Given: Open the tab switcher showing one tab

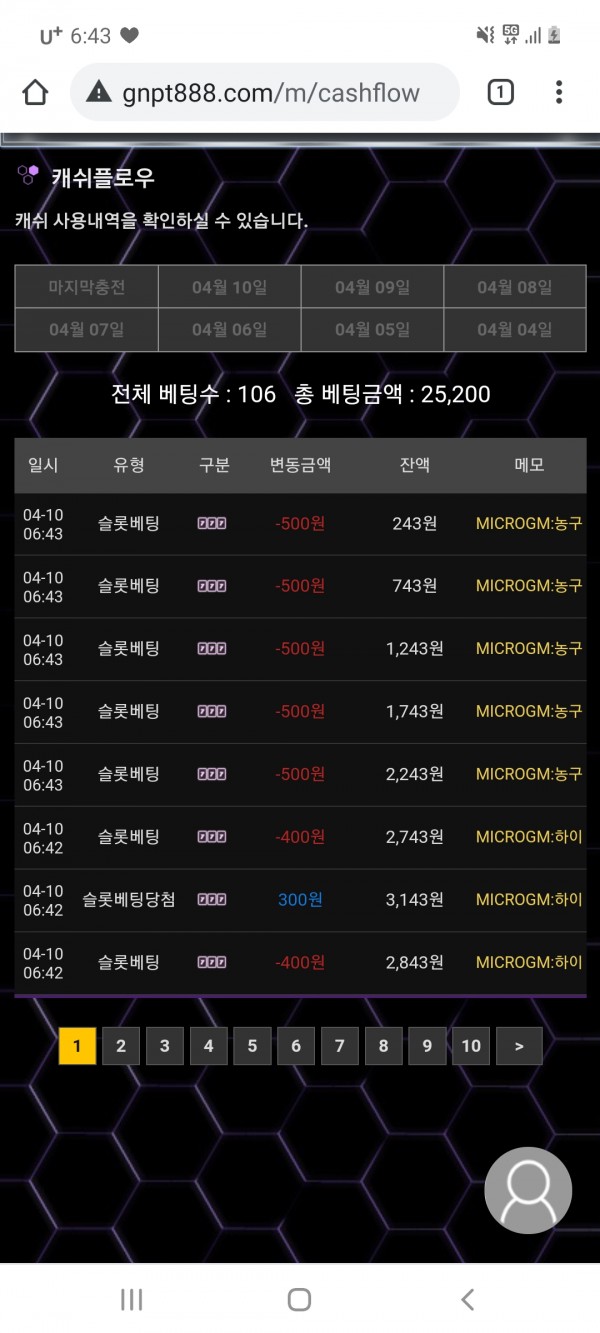Looking at the screenshot, I should click(x=500, y=93).
